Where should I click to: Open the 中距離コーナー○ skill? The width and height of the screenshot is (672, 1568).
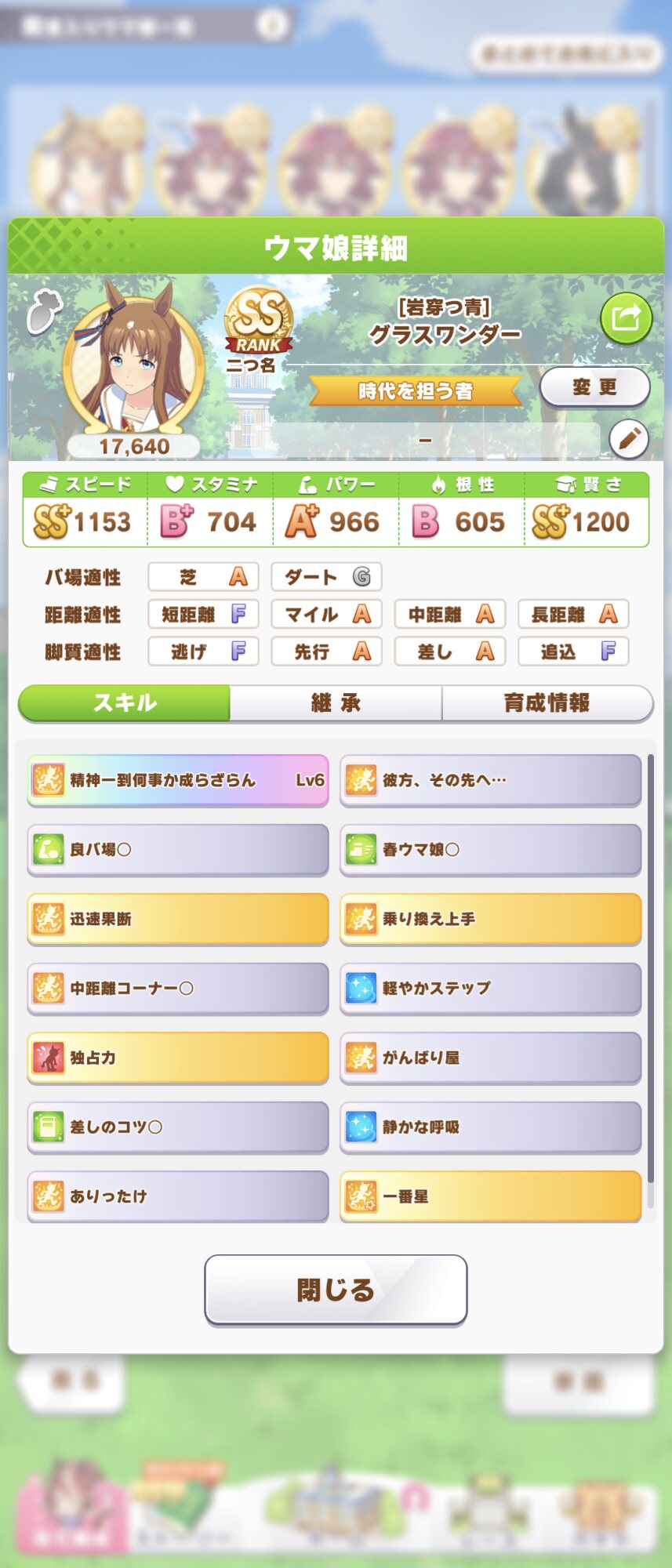click(178, 988)
